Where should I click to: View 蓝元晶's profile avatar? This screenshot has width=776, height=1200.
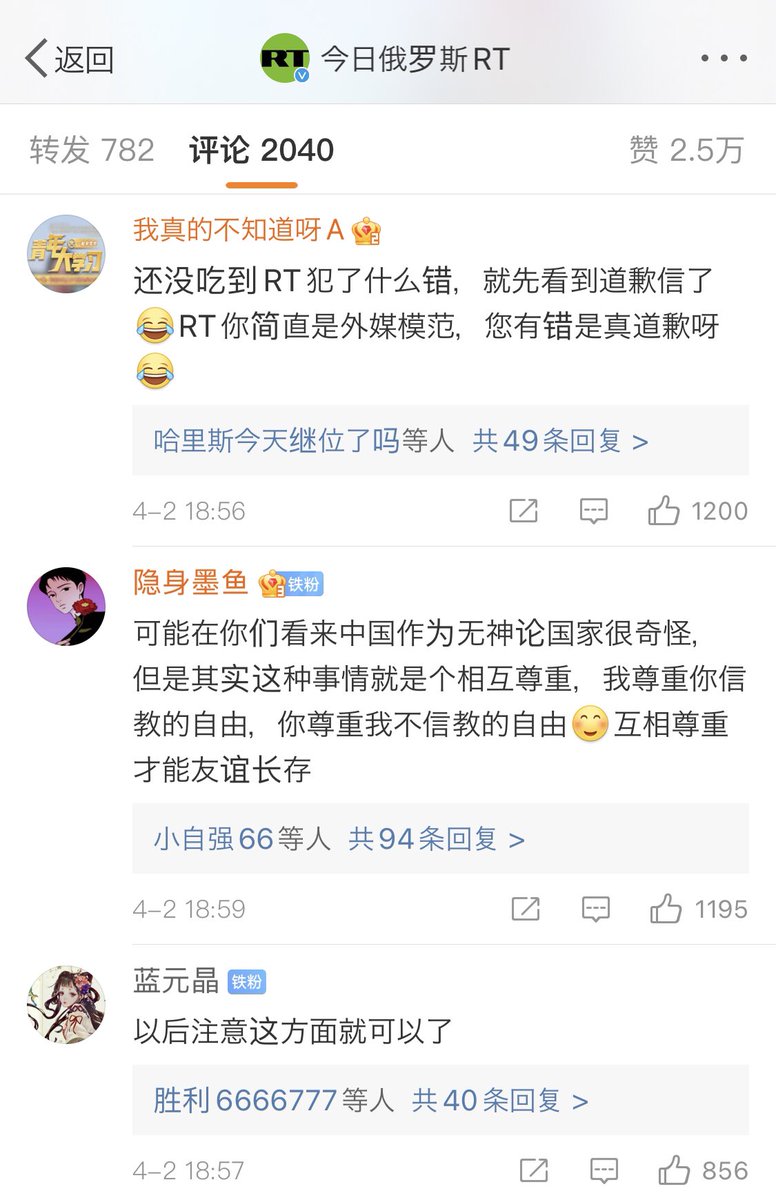[66, 1004]
